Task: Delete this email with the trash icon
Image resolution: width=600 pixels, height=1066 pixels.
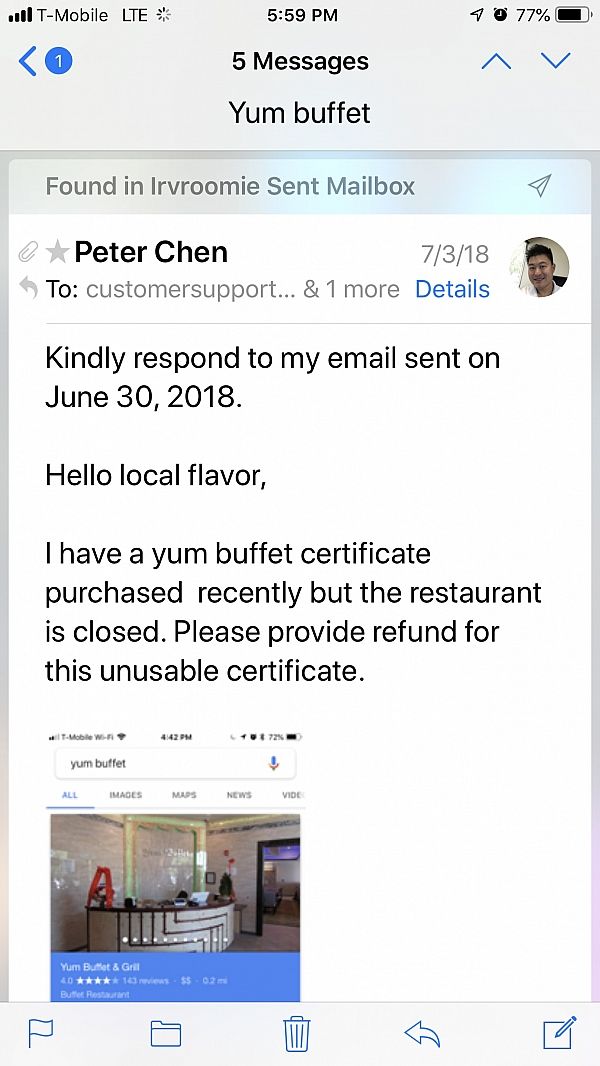Action: (x=297, y=1032)
